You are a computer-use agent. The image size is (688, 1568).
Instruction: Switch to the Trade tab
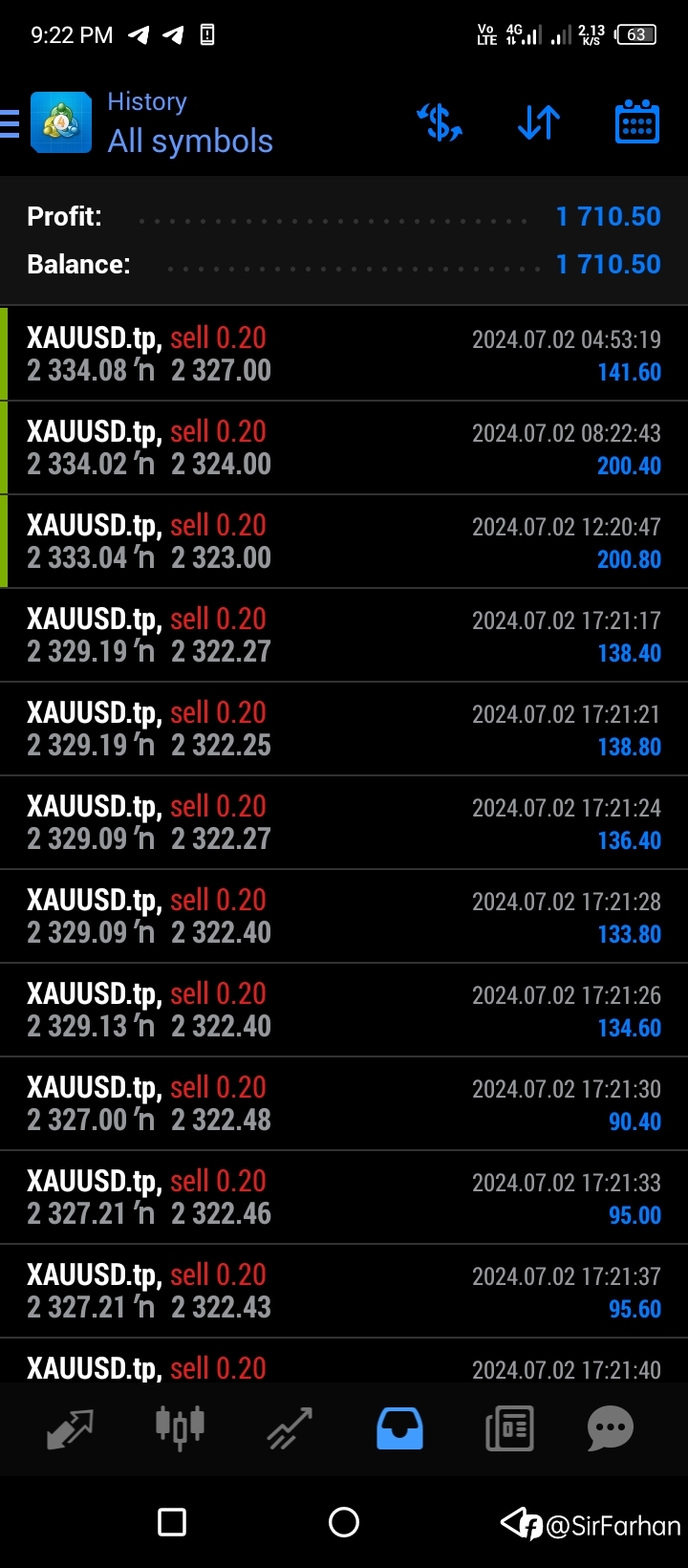click(x=290, y=1428)
